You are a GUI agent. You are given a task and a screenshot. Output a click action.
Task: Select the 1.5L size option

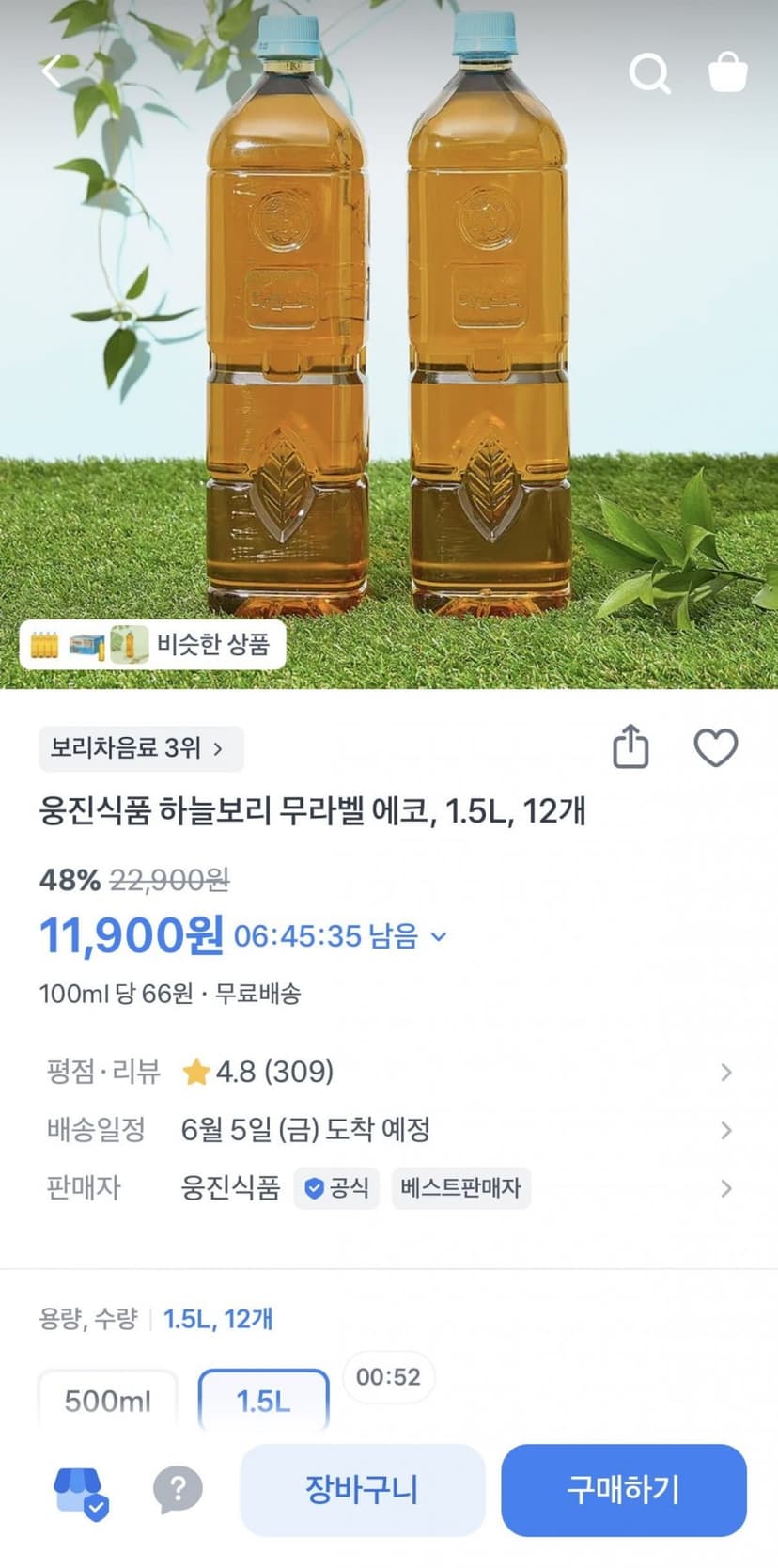264,1401
